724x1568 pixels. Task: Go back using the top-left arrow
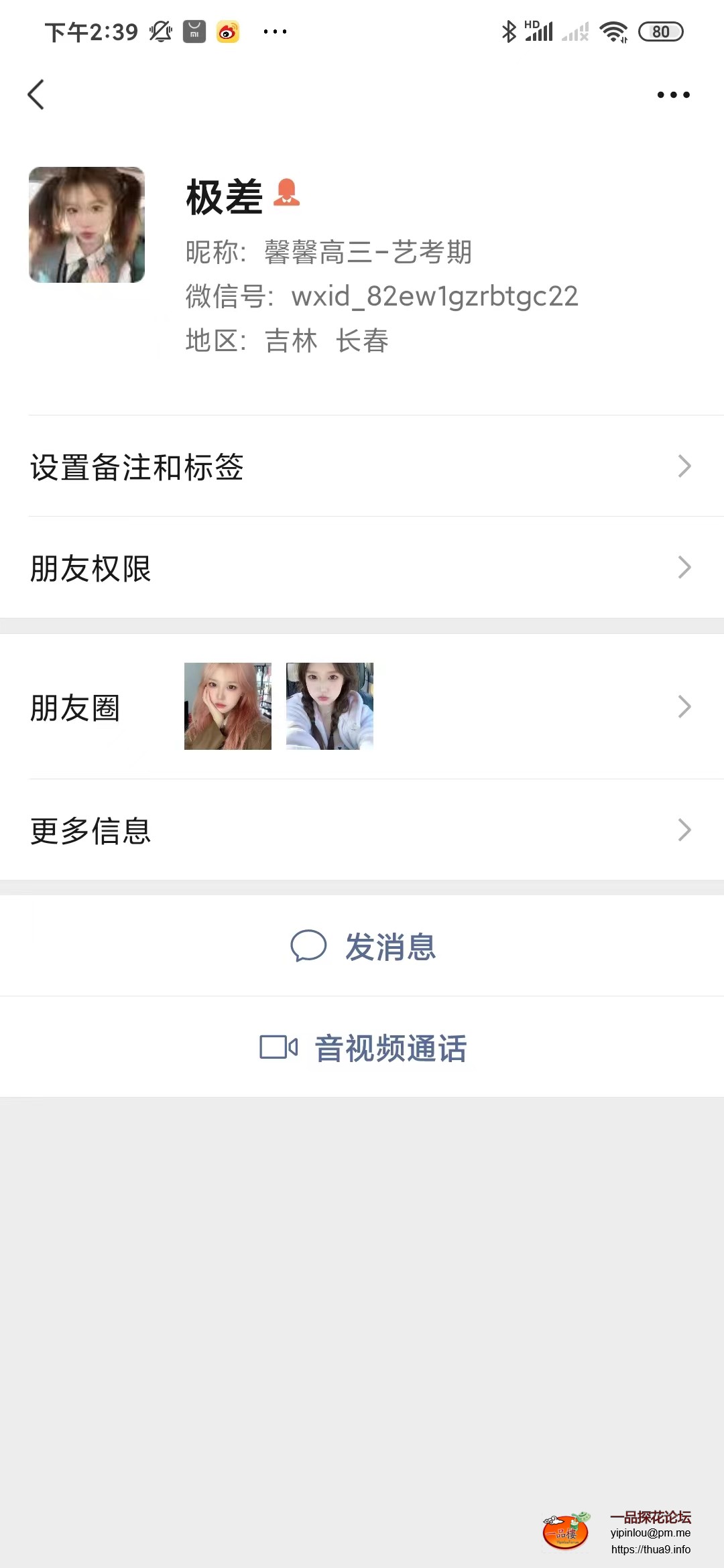click(36, 94)
